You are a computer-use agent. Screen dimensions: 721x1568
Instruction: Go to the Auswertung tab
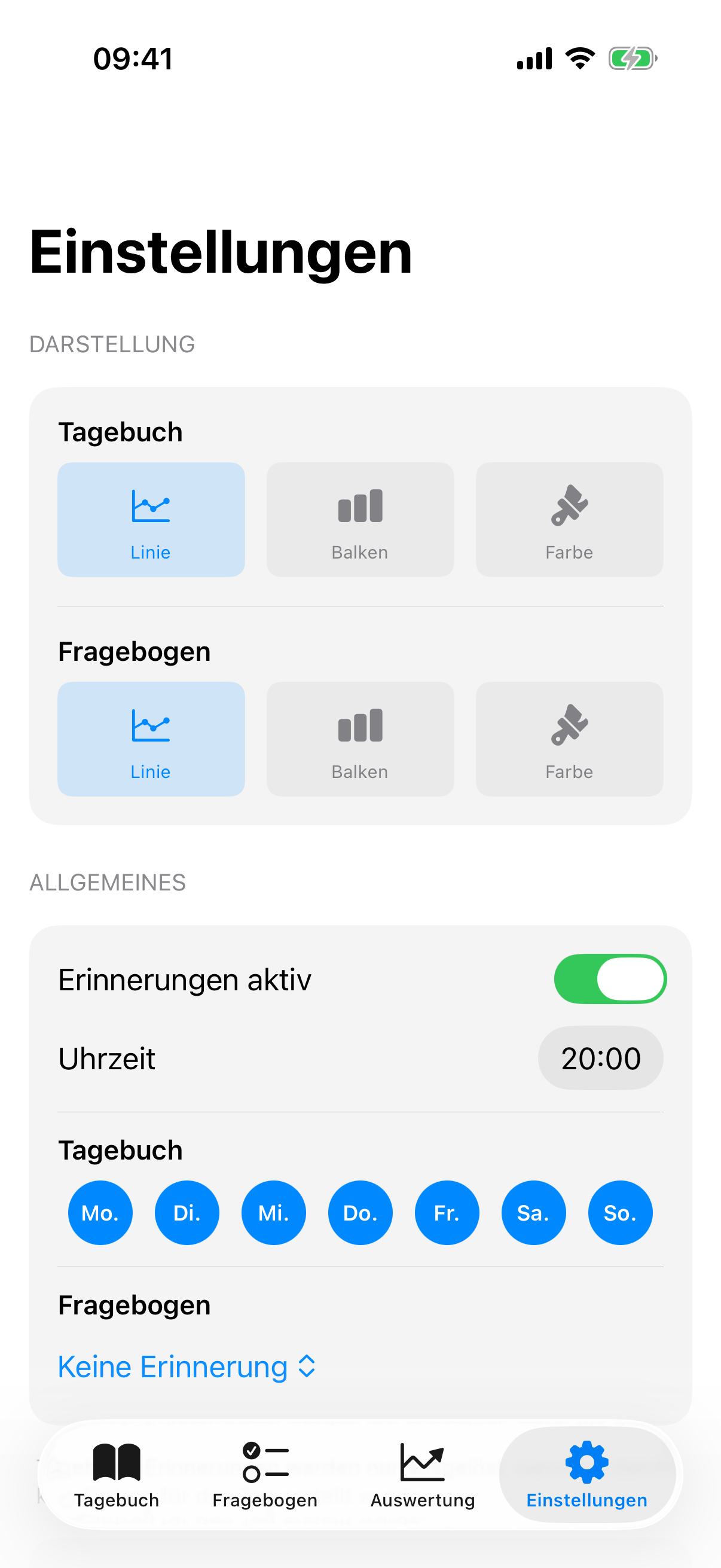[x=422, y=1474]
